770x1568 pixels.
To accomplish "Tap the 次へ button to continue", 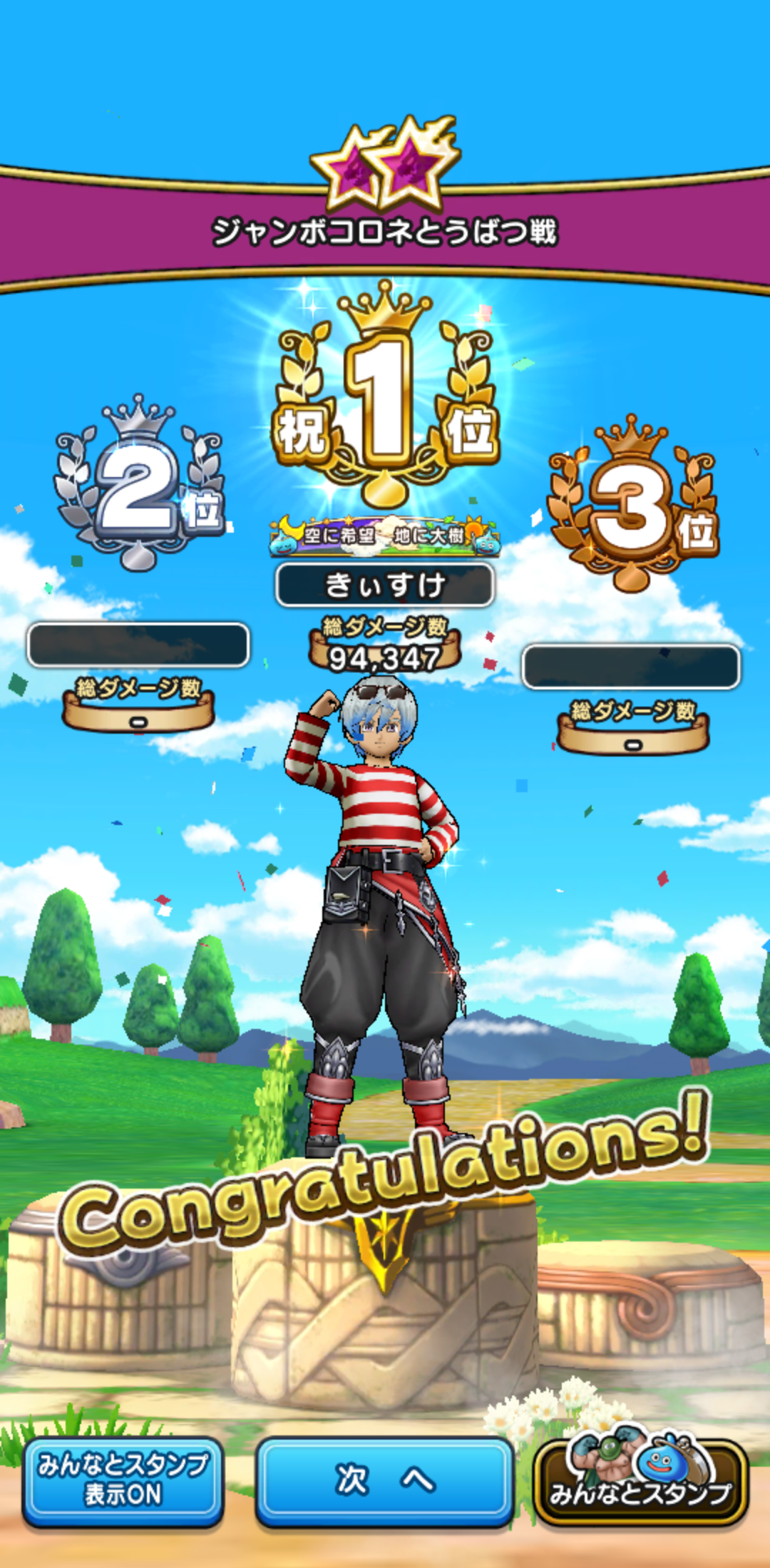I will (384, 1482).
